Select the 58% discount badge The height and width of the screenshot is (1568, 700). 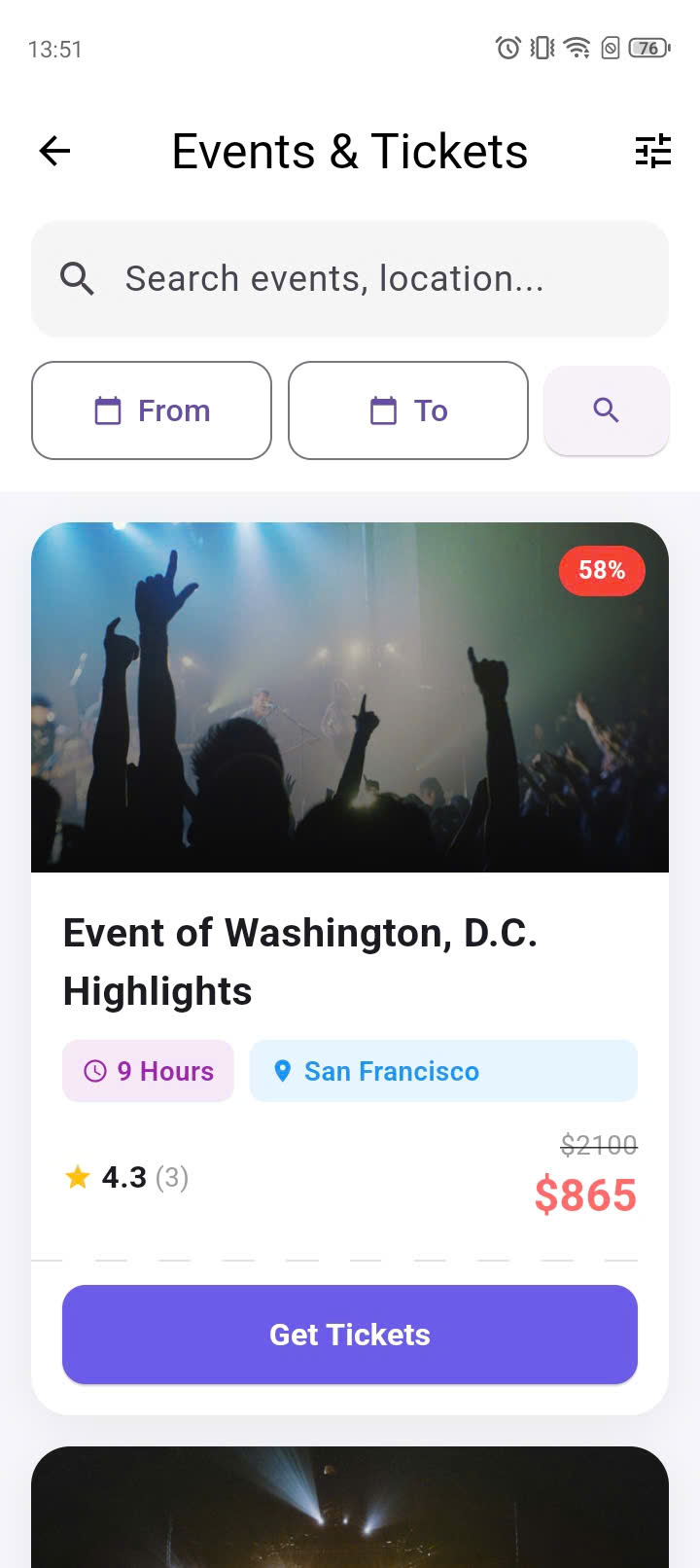(x=601, y=571)
